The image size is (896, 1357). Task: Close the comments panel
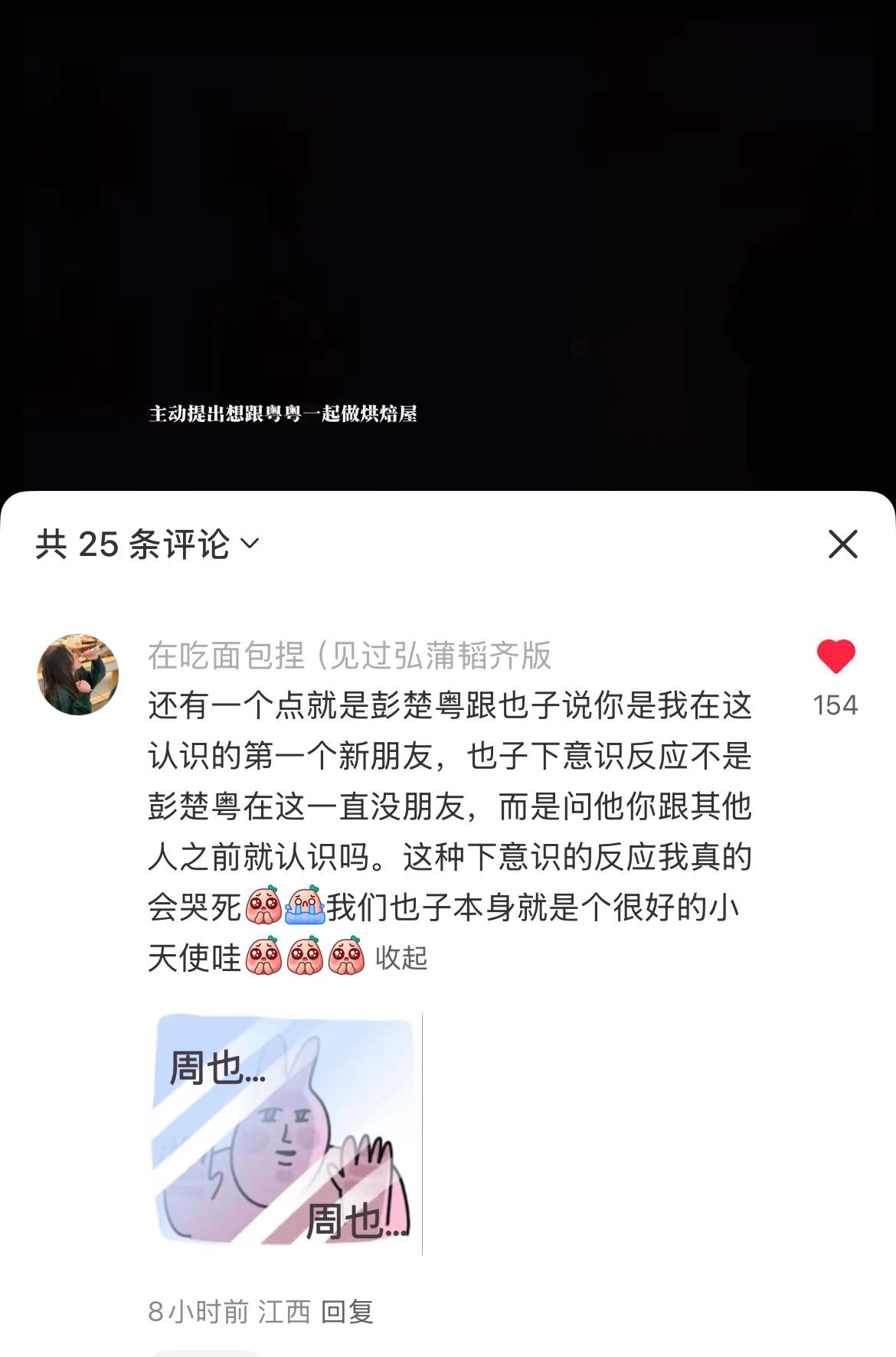tap(842, 544)
